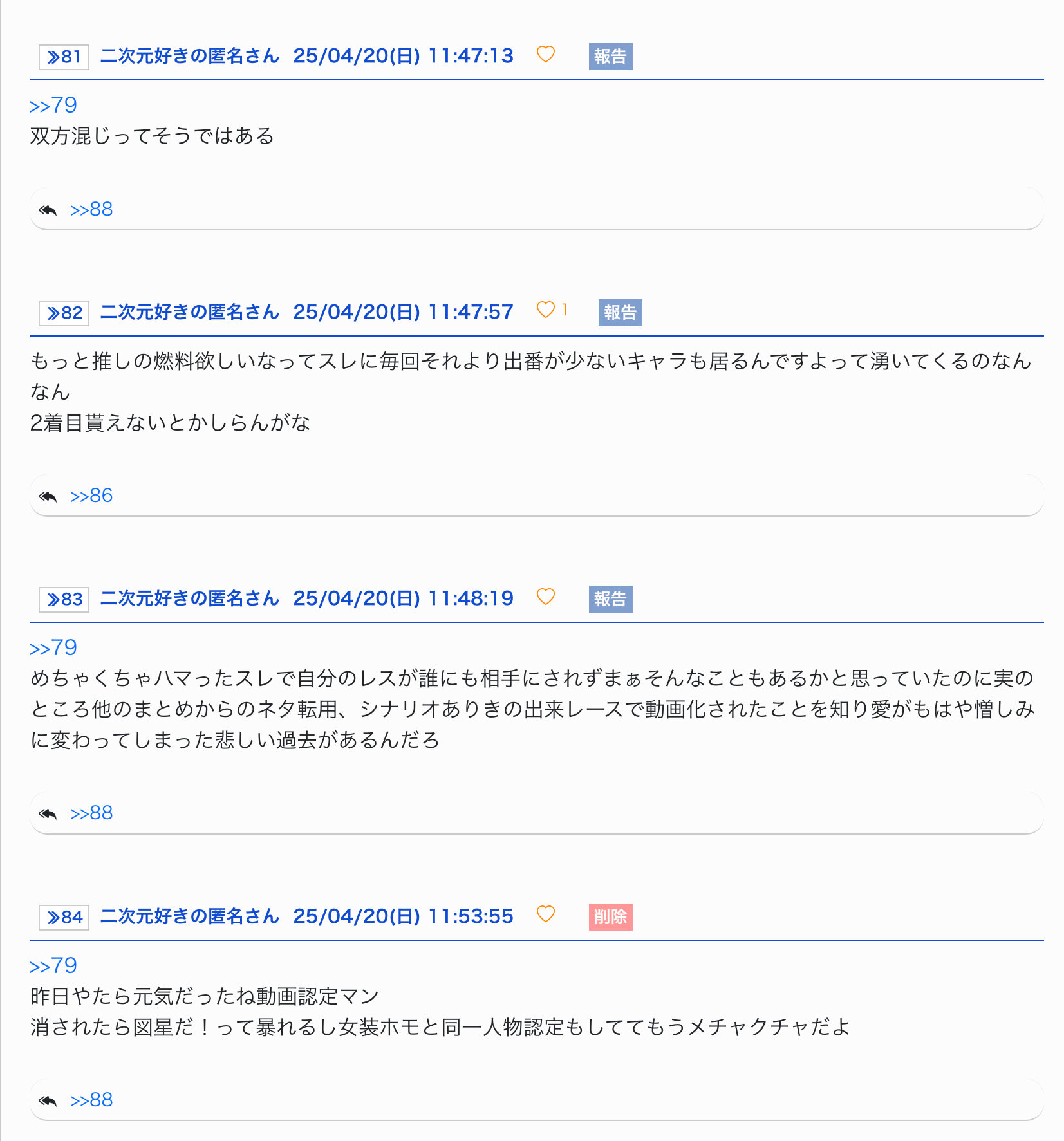This screenshot has width=1064, height=1141.
Task: Like post 81 with the heart
Action: pyautogui.click(x=545, y=55)
